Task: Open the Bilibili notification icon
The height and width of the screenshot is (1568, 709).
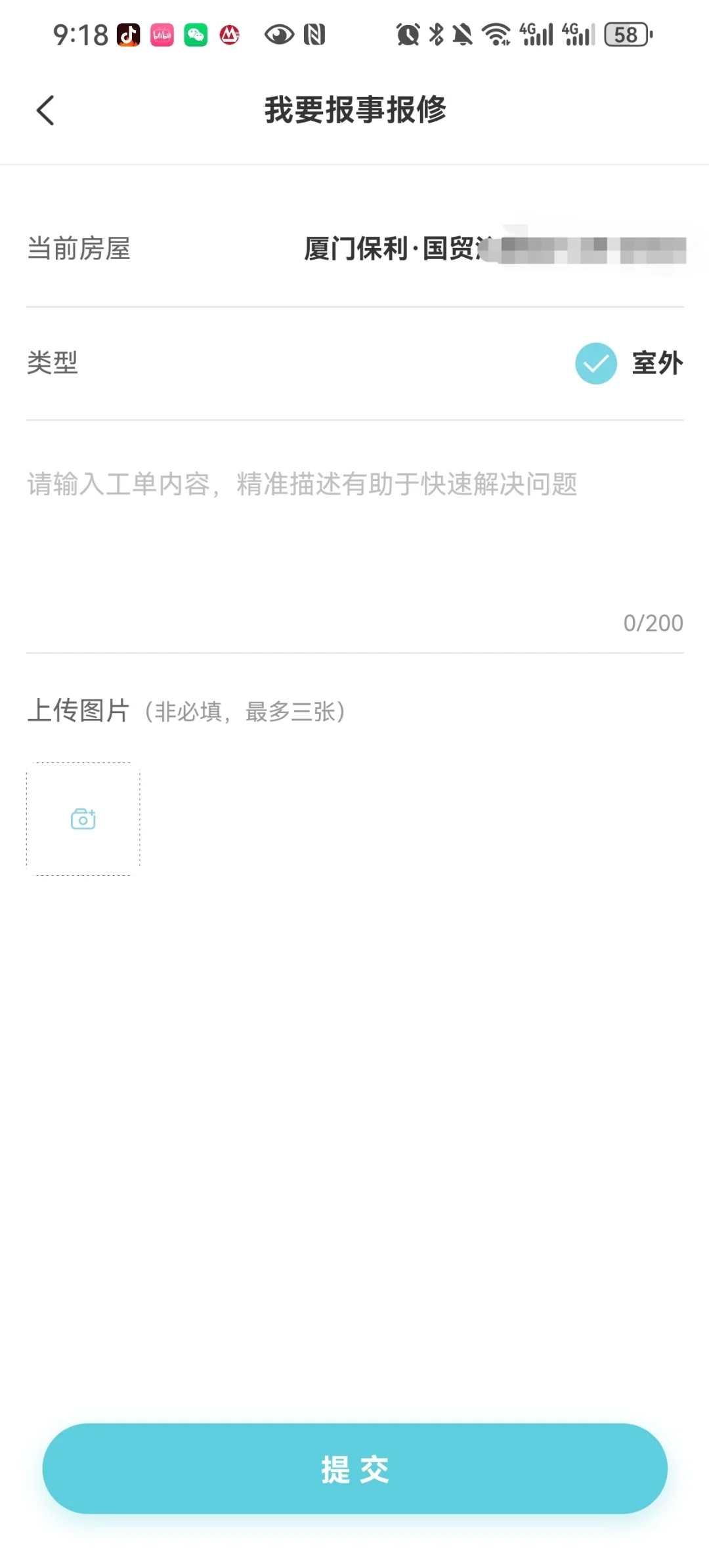Action: [x=163, y=33]
